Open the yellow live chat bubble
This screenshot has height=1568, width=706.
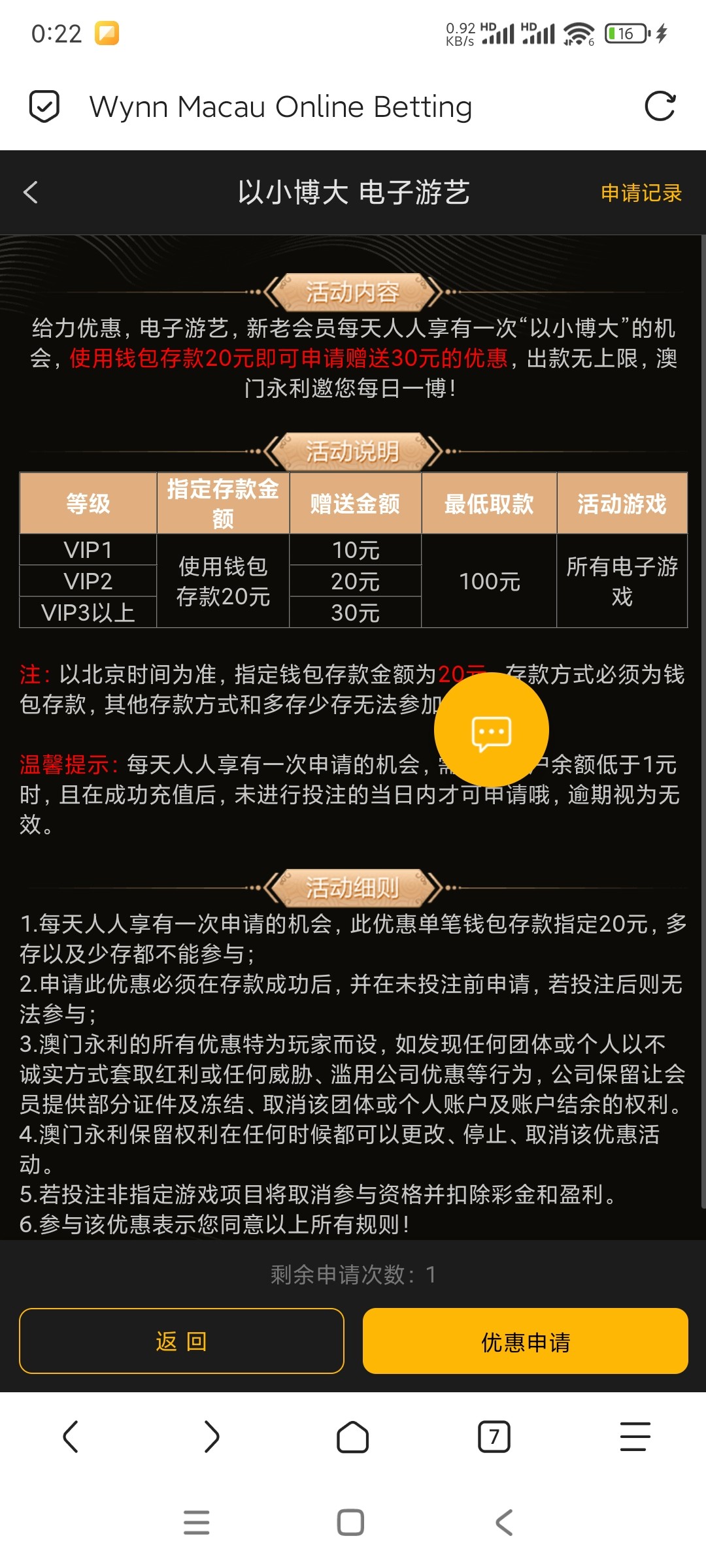[492, 730]
